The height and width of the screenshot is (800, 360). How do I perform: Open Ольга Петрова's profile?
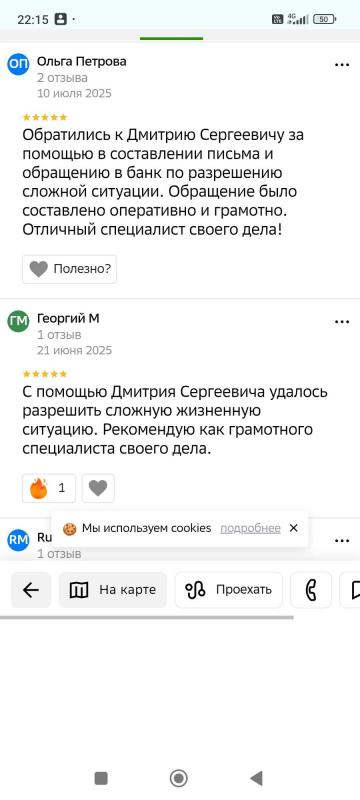point(82,62)
